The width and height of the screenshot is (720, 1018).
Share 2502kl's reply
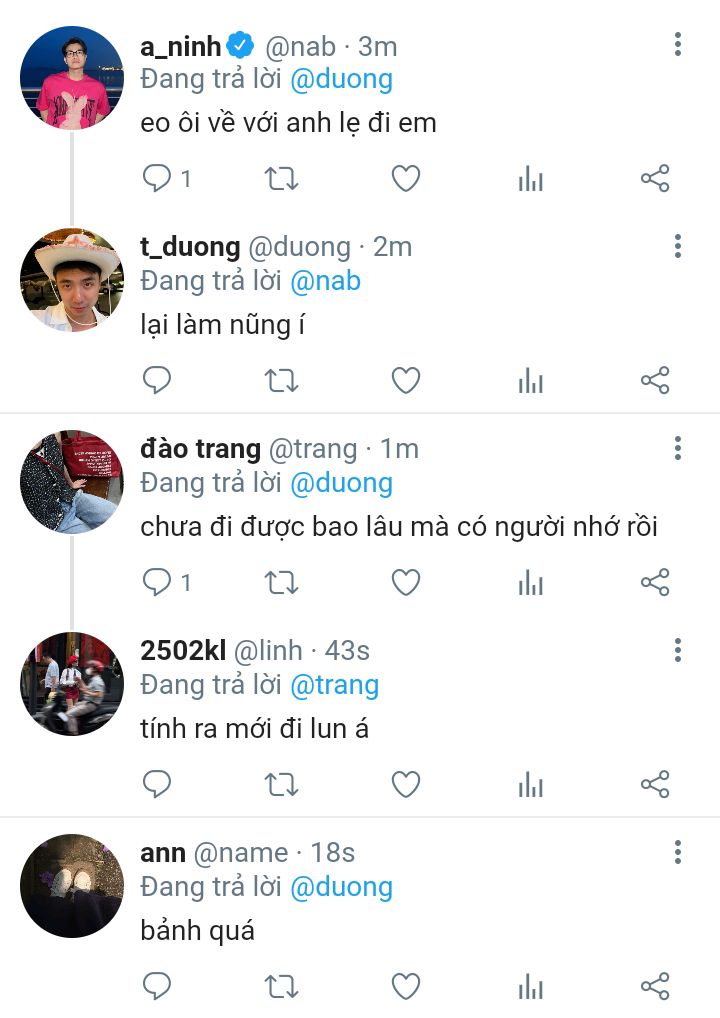(655, 784)
